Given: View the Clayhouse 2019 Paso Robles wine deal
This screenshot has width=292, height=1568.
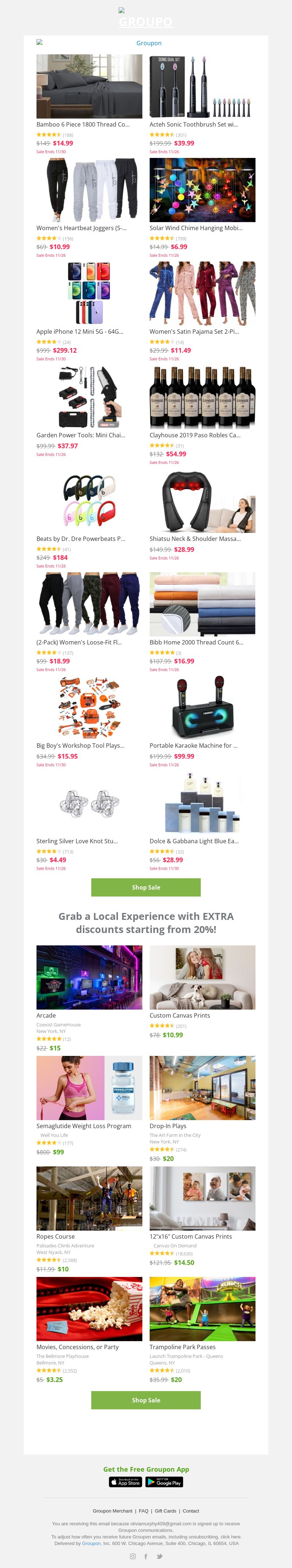Looking at the screenshot, I should point(202,397).
